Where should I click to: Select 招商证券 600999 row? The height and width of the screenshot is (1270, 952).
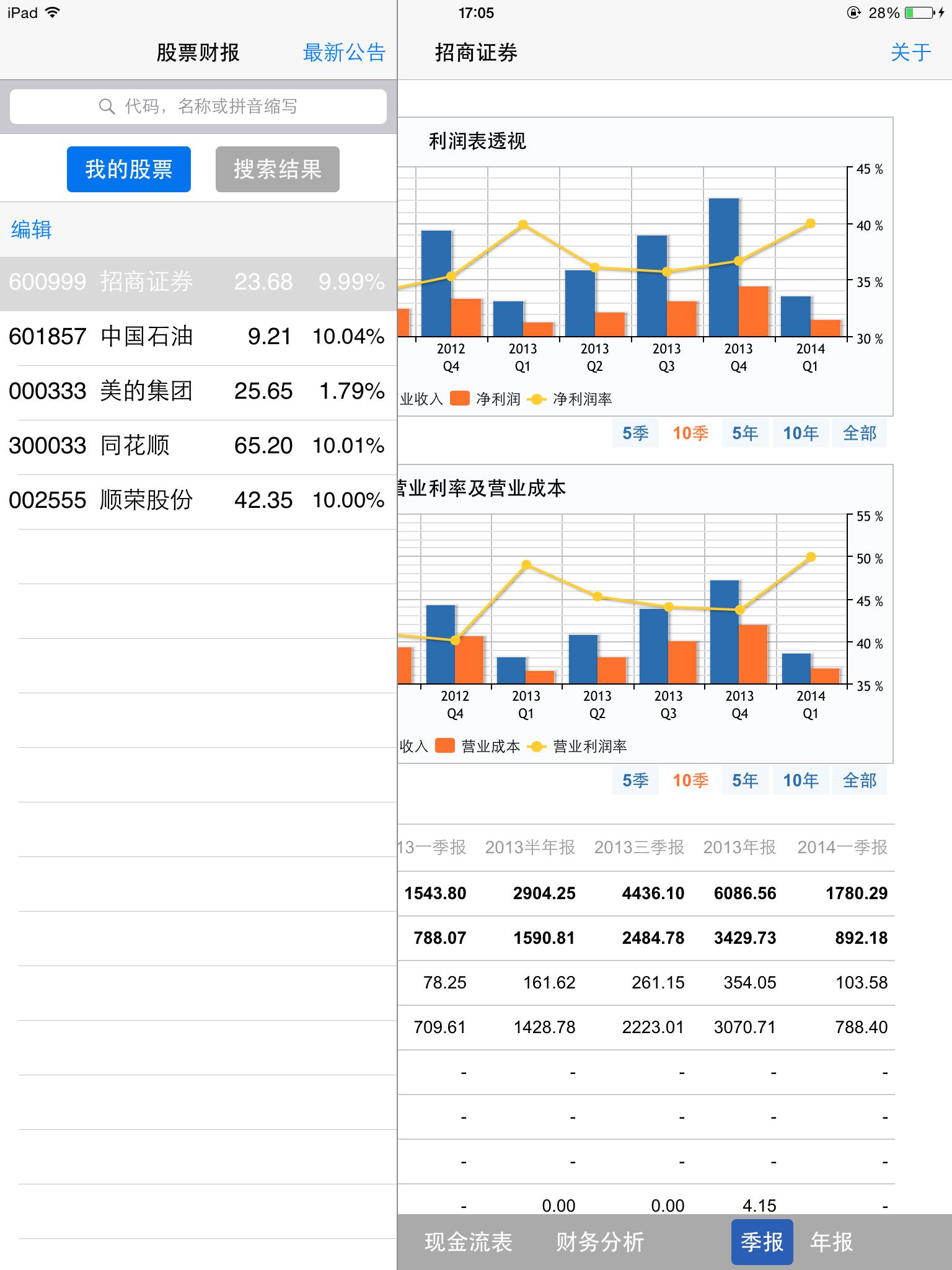[x=197, y=282]
